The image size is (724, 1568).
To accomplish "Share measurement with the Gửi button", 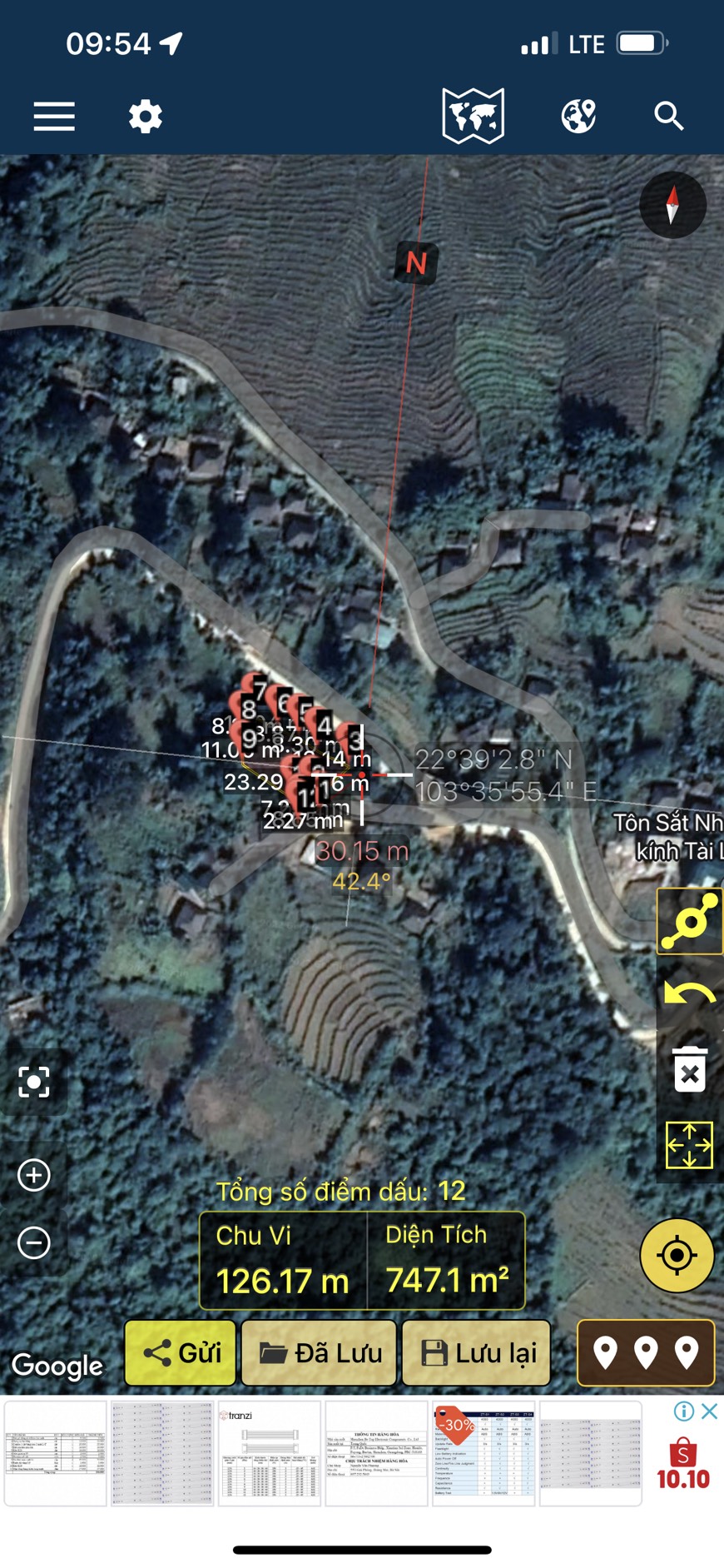I will 181,1352.
